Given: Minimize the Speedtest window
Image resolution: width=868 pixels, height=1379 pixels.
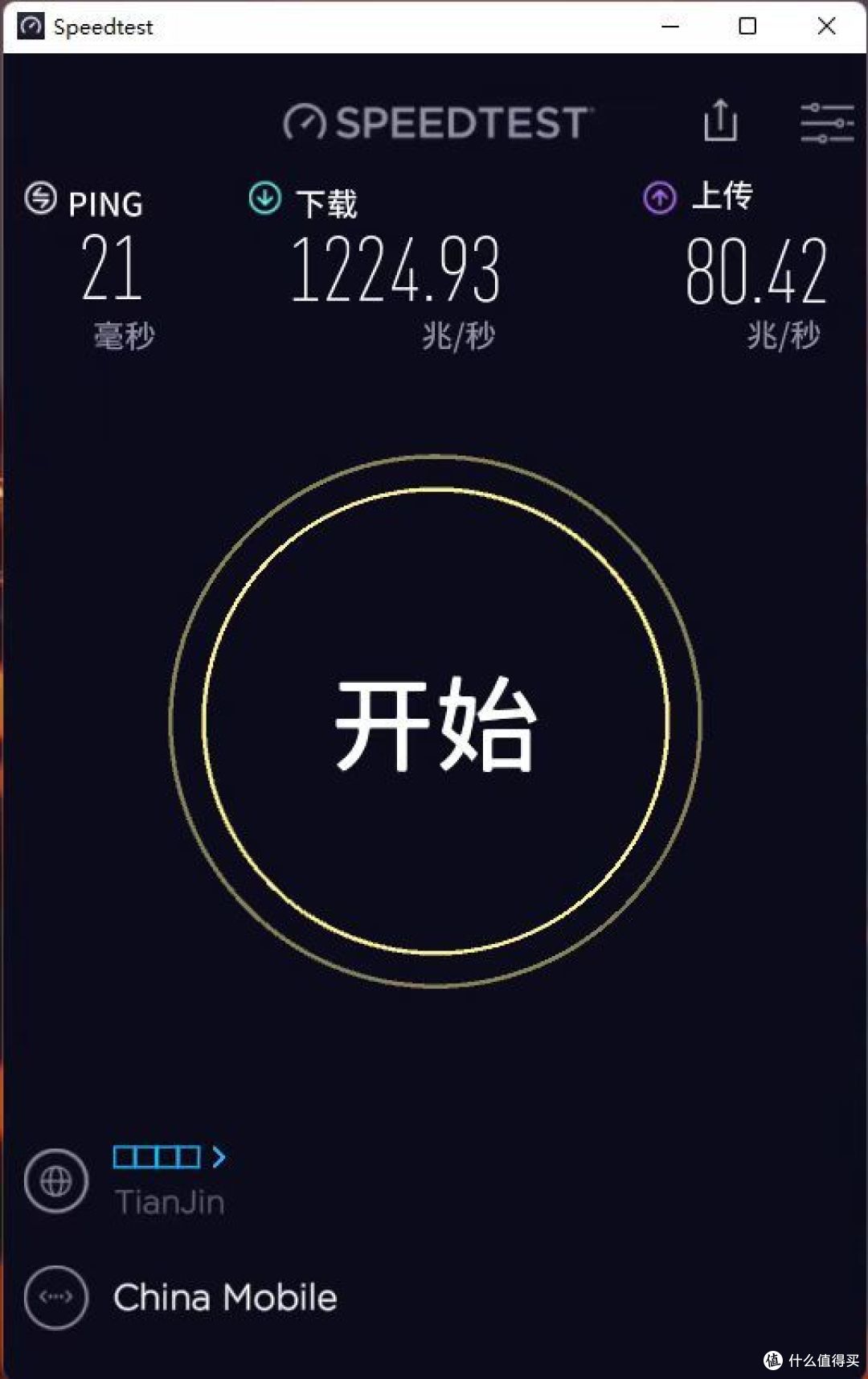Looking at the screenshot, I should click(670, 27).
